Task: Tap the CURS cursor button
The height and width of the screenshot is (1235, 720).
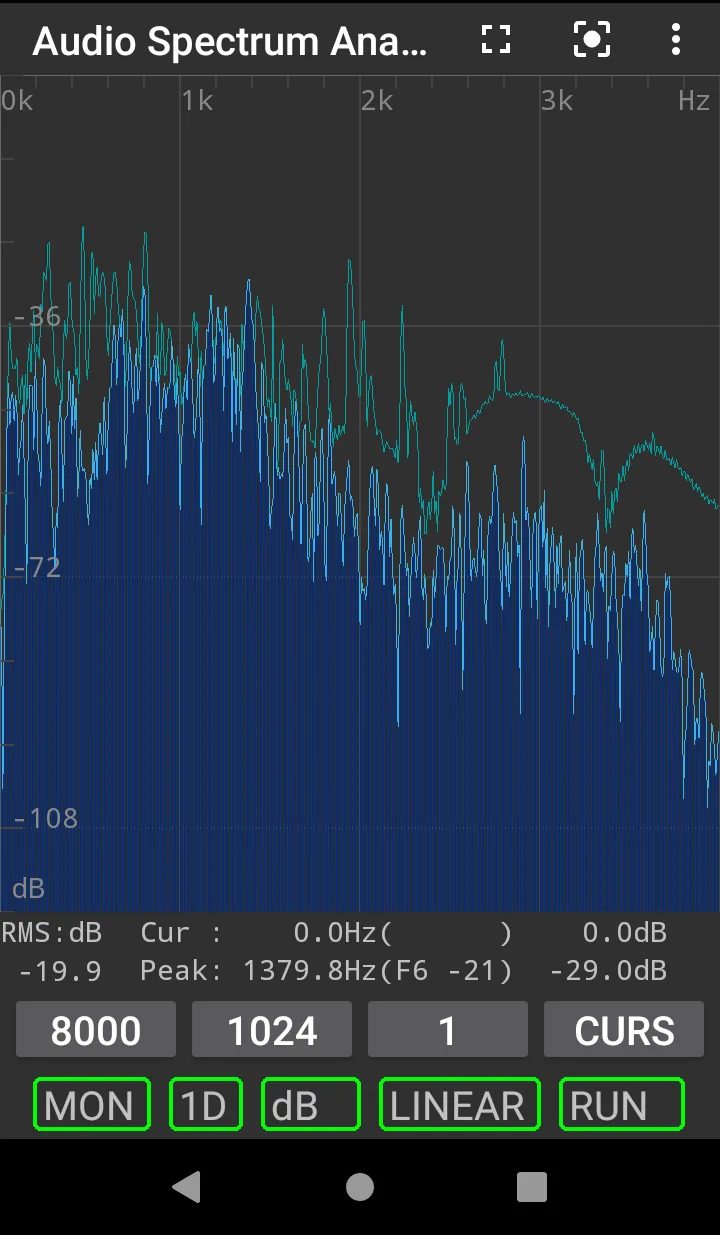Action: [x=624, y=1030]
